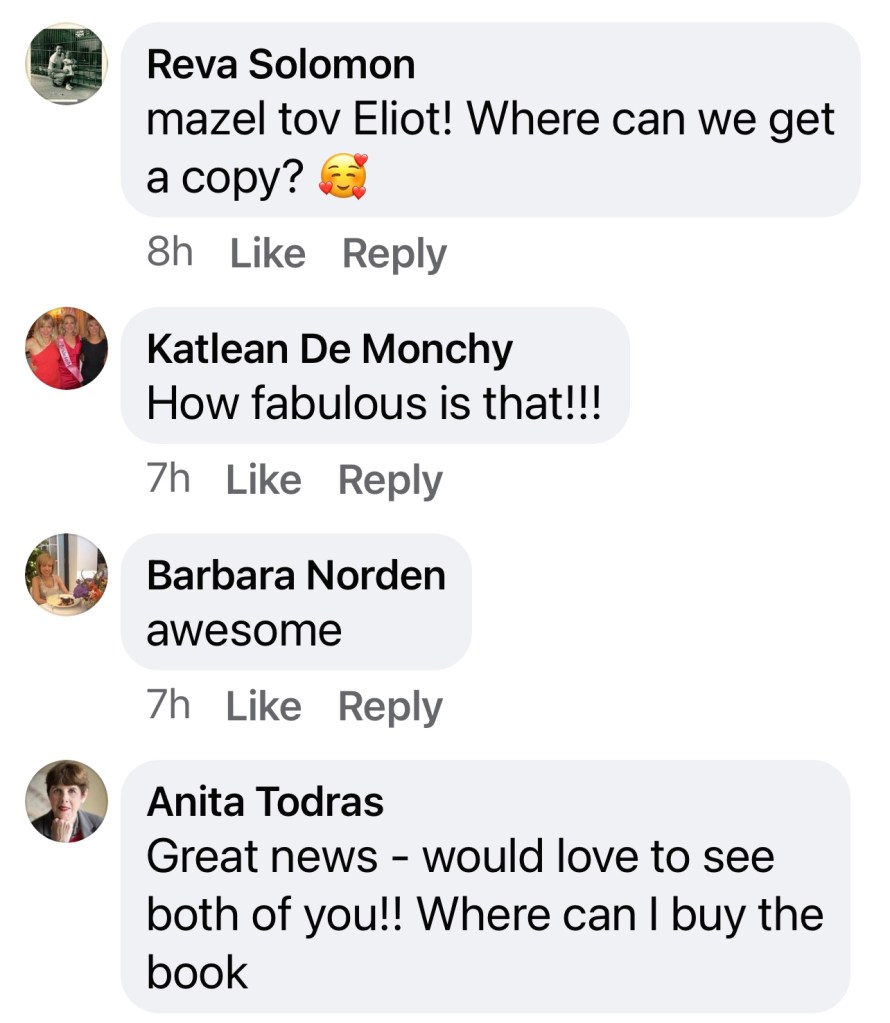View Anita Todras's profile picture
The width and height of the screenshot is (890, 1023).
click(x=66, y=801)
